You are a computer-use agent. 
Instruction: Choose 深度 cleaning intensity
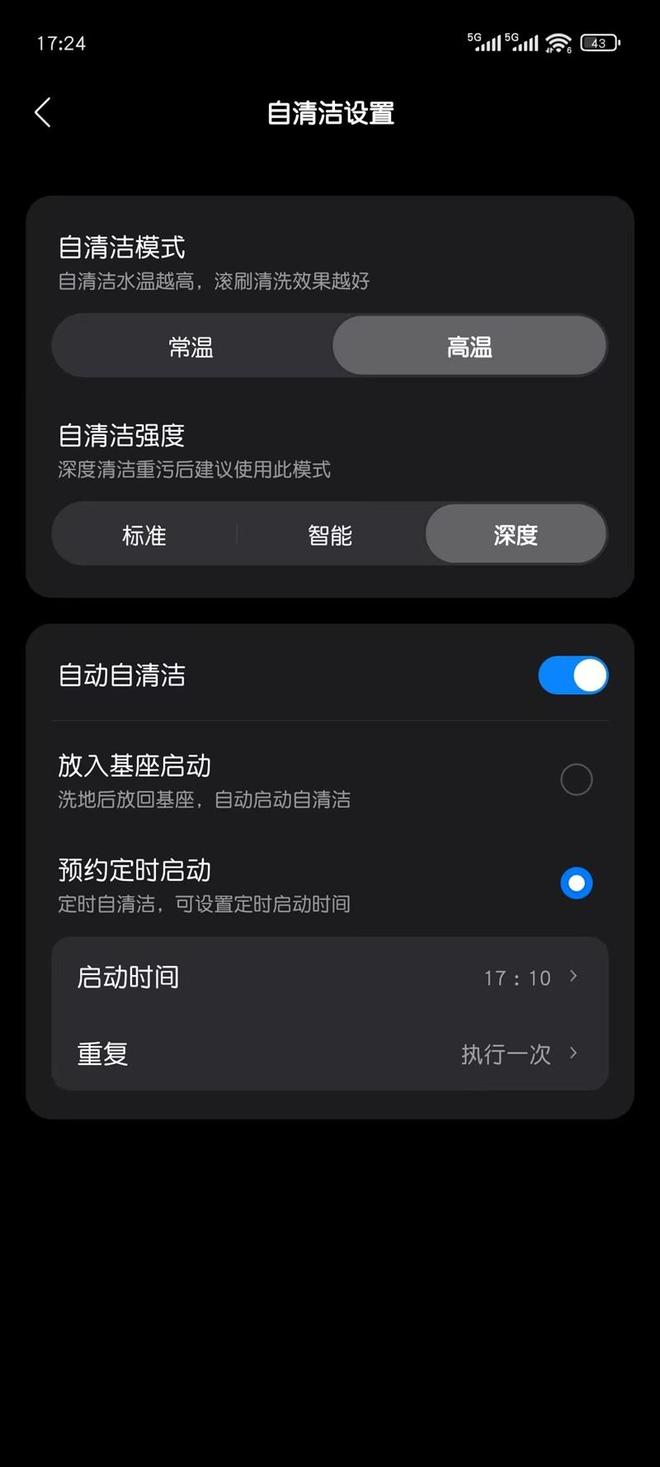point(515,535)
